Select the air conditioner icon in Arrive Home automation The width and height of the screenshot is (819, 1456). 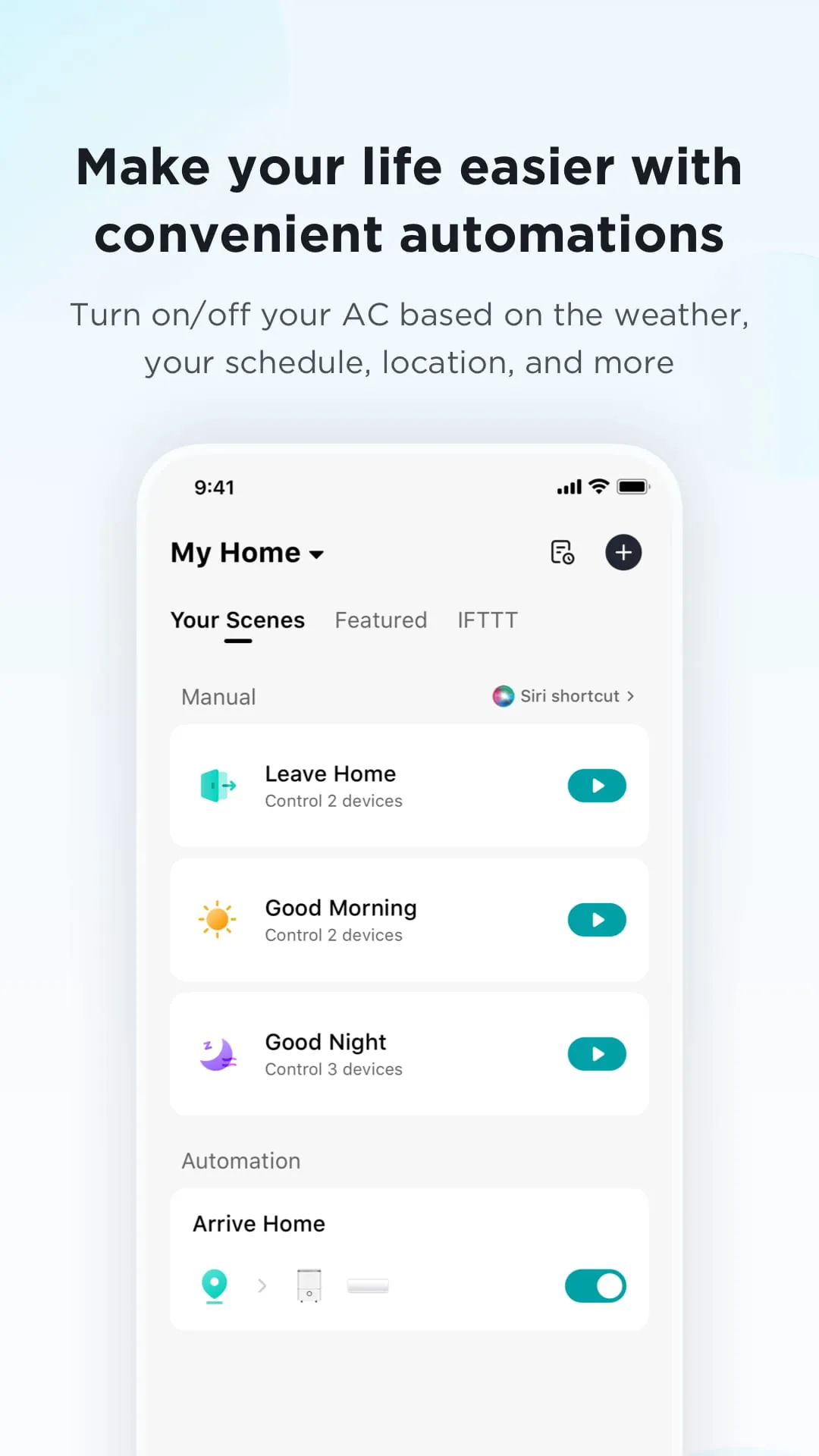(x=368, y=1285)
